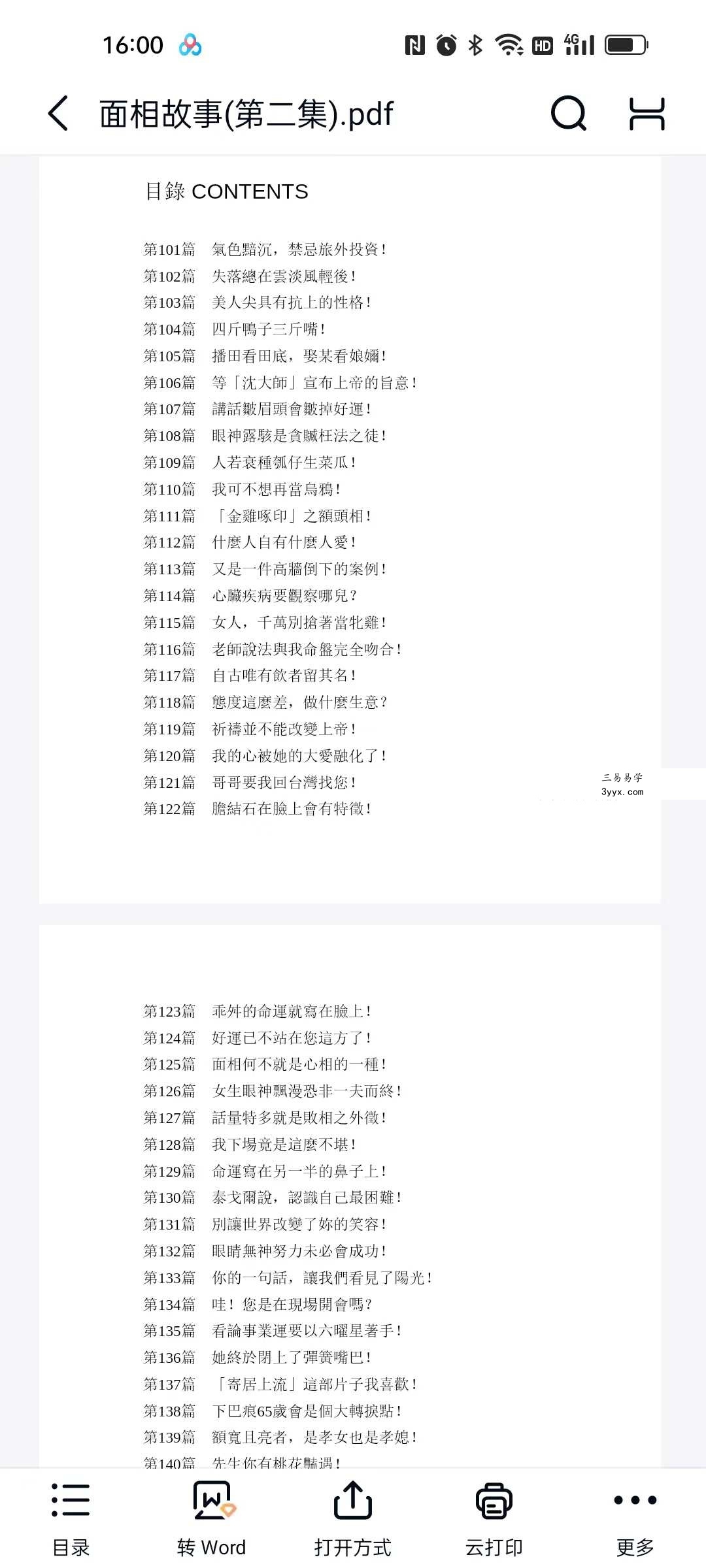Image resolution: width=706 pixels, height=1568 pixels.
Task: Choose 打开方式 to open with another app
Action: pyautogui.click(x=353, y=1519)
